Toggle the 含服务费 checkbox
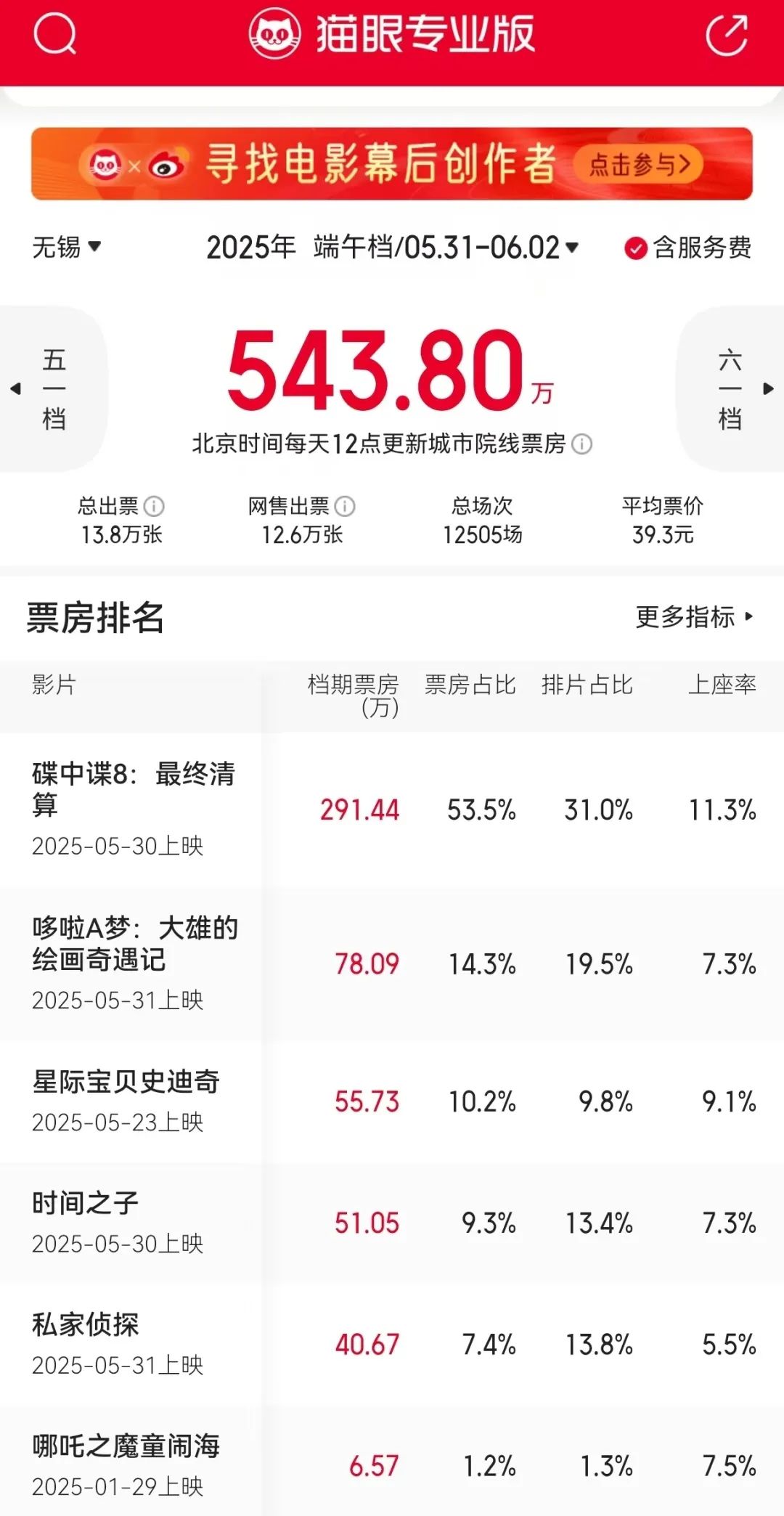This screenshot has height=1516, width=784. point(687,248)
